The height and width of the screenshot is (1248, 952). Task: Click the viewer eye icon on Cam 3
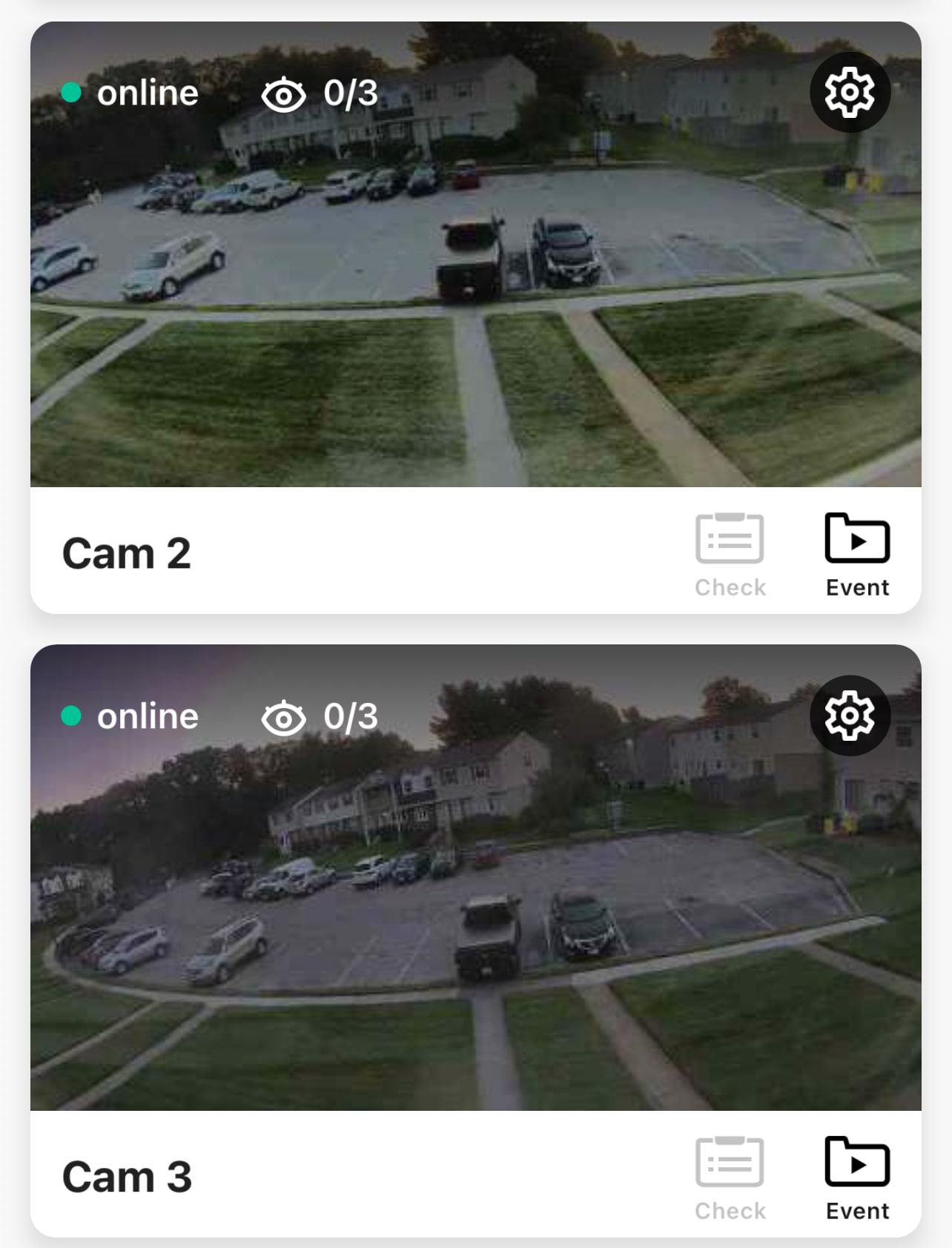pyautogui.click(x=285, y=717)
